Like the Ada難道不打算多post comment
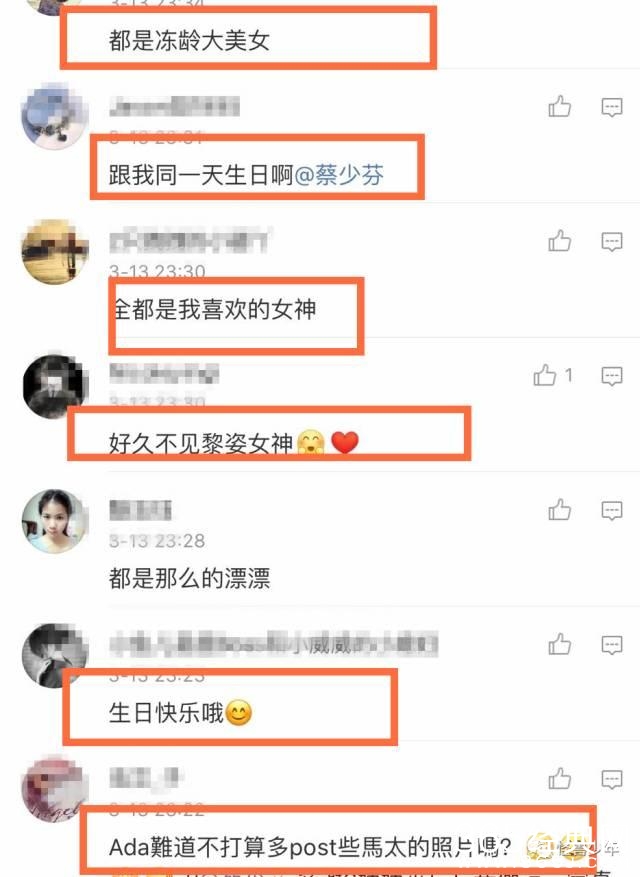Image resolution: width=640 pixels, height=877 pixels. [x=560, y=780]
